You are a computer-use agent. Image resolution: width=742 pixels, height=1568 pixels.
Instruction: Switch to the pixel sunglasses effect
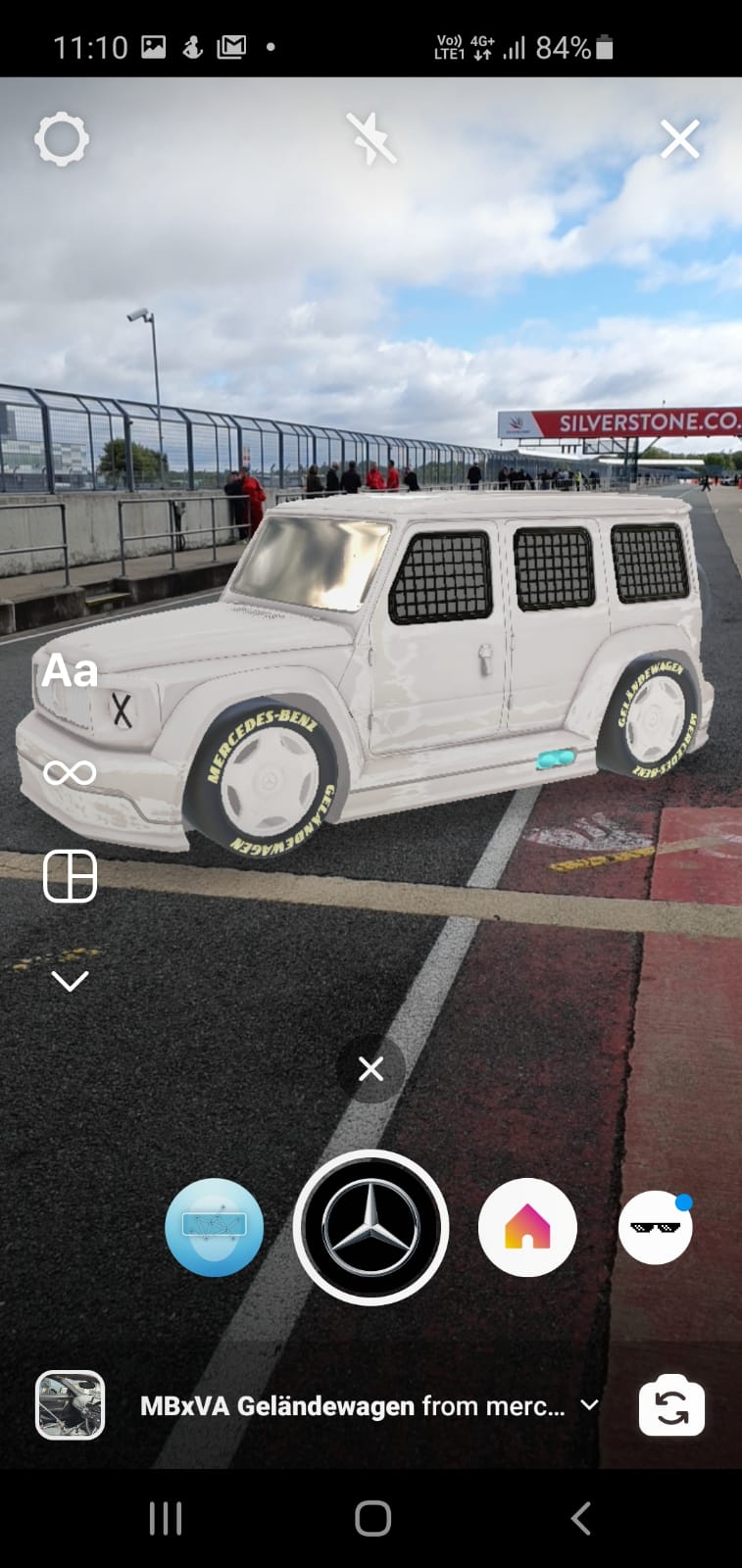pos(655,1227)
